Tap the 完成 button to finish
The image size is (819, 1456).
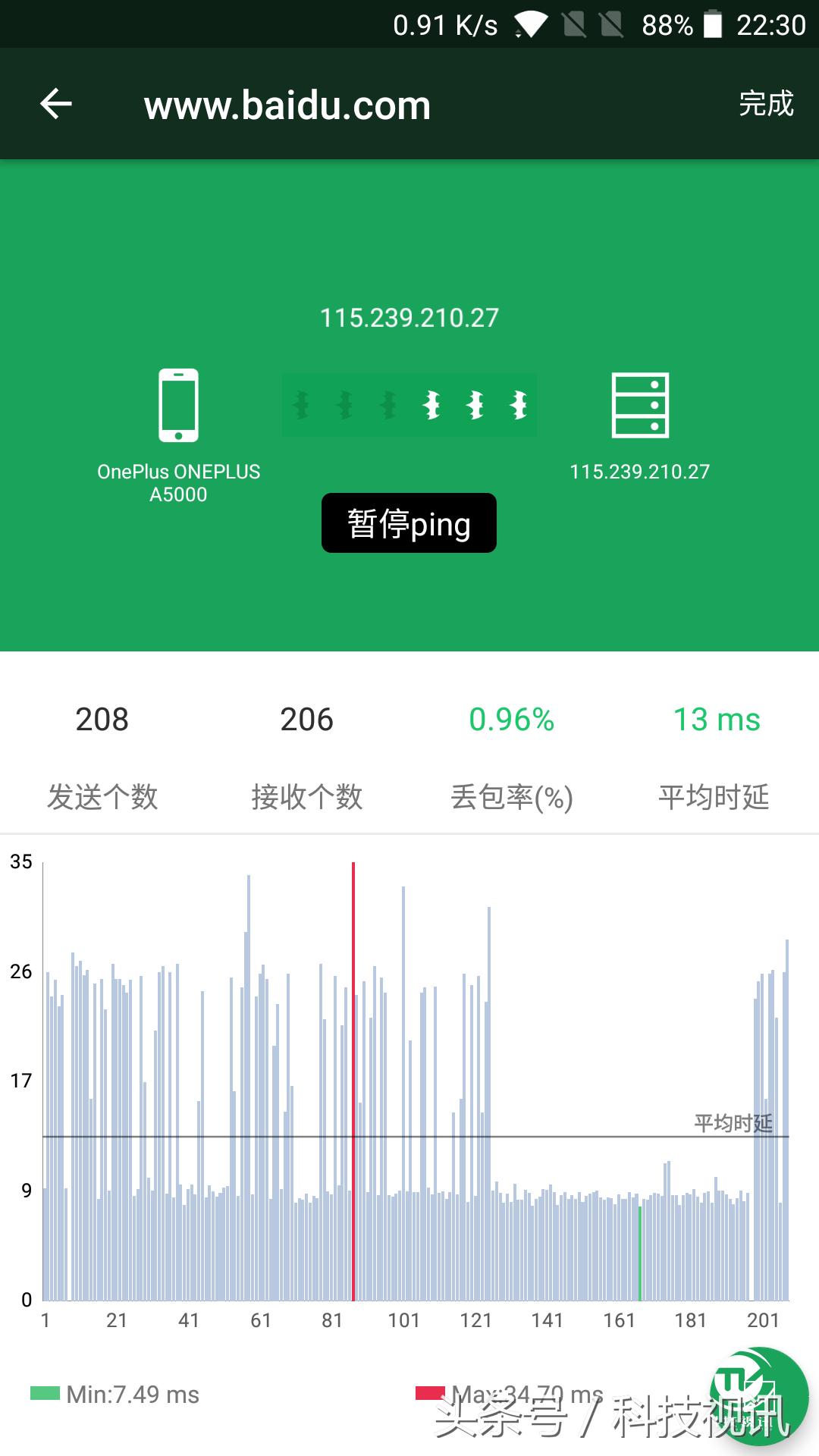pyautogui.click(x=767, y=104)
